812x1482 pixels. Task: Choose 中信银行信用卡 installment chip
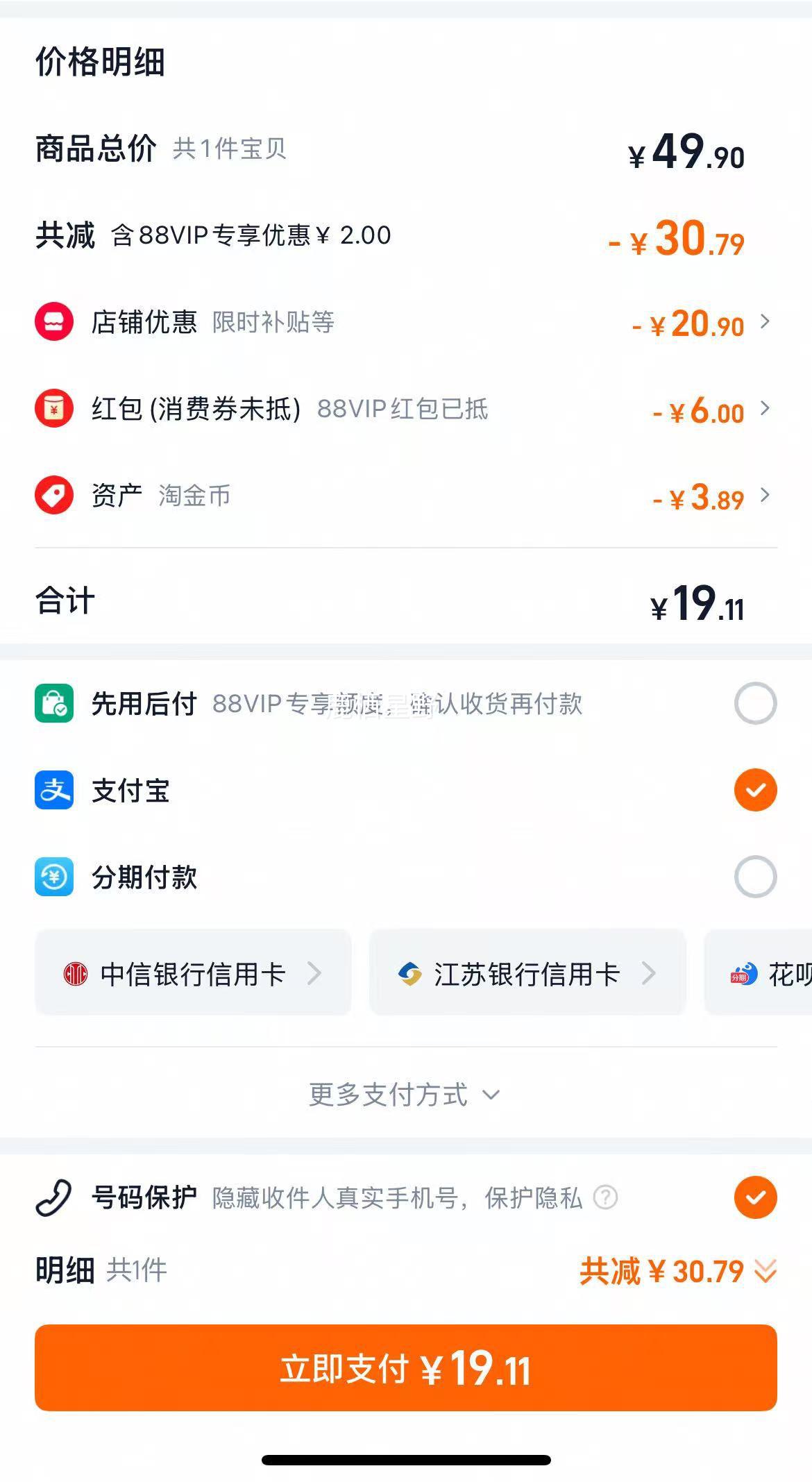point(193,973)
